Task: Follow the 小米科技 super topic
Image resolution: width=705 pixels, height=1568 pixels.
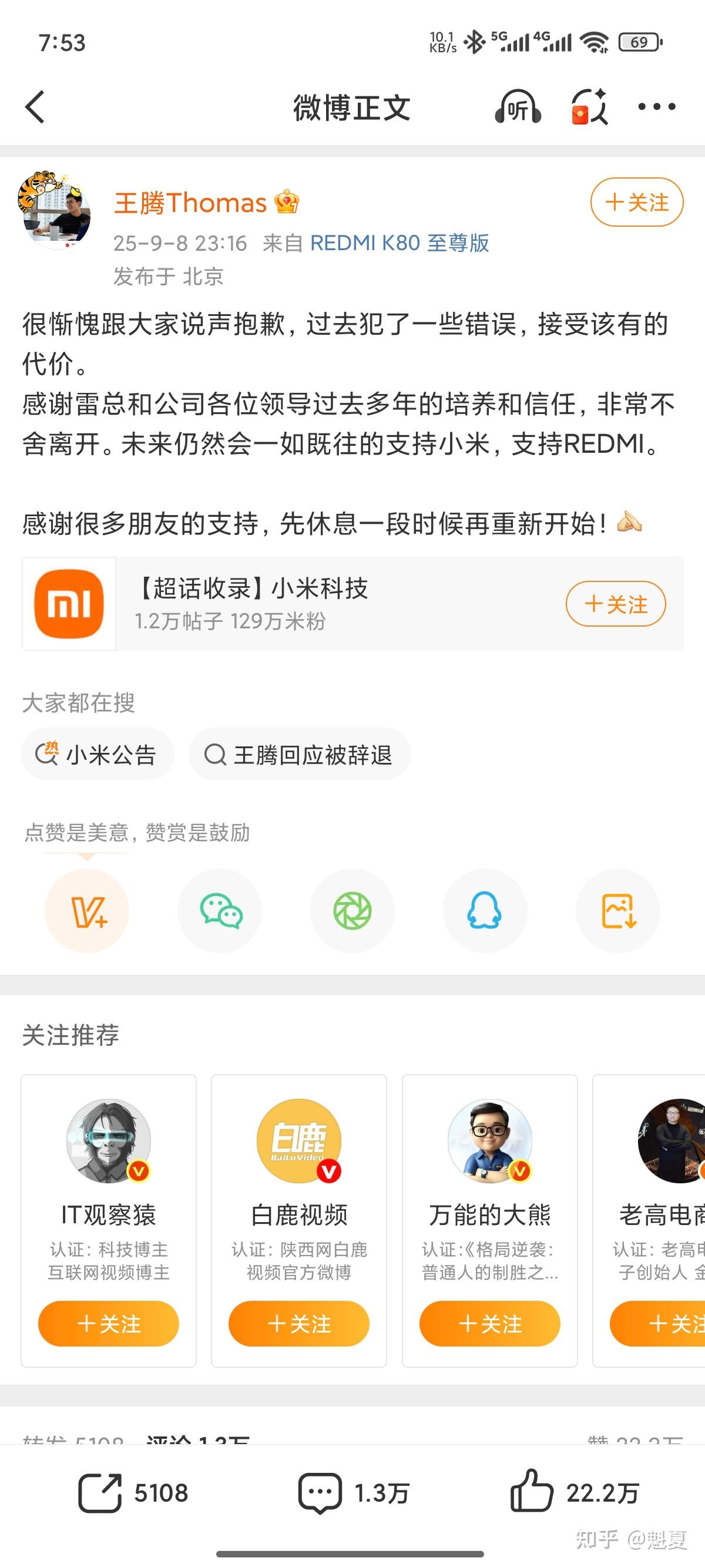Action: (x=615, y=604)
